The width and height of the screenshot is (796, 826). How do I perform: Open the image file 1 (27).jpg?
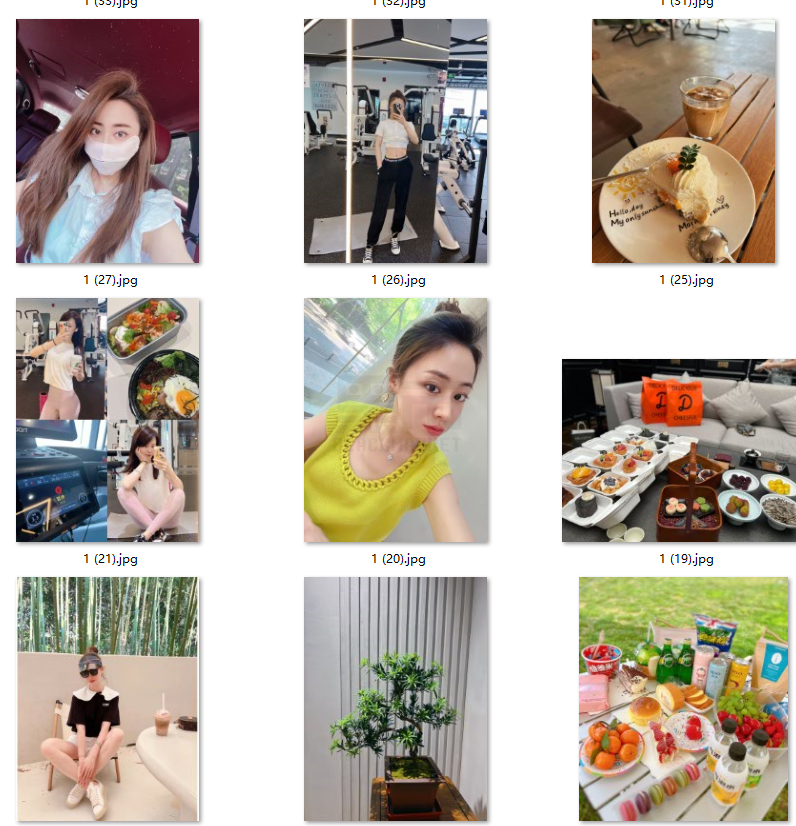(107, 141)
